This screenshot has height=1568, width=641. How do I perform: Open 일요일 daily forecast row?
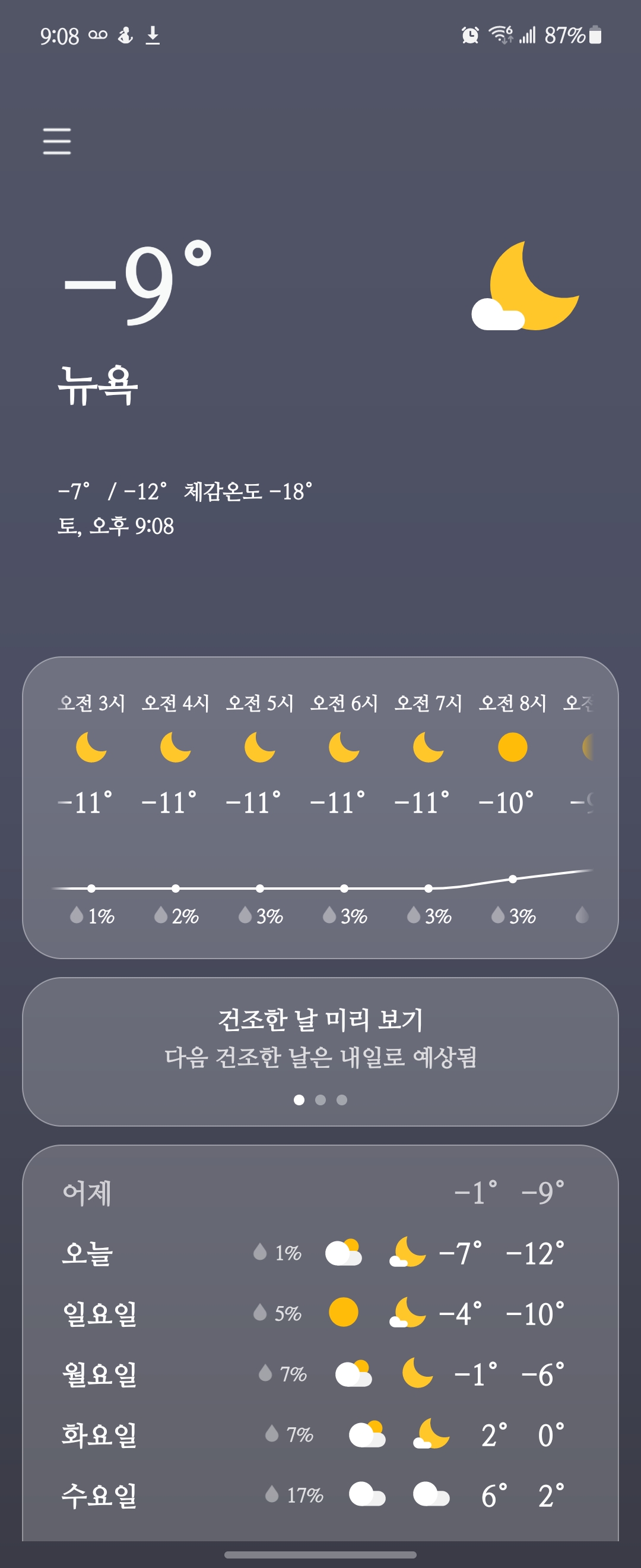point(320,1313)
